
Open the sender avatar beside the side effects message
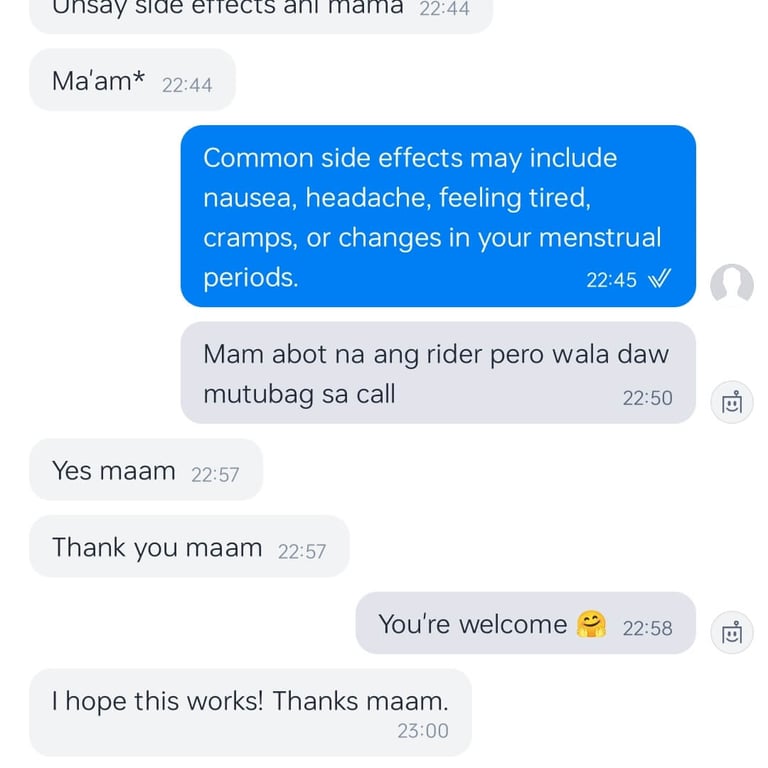point(732,285)
